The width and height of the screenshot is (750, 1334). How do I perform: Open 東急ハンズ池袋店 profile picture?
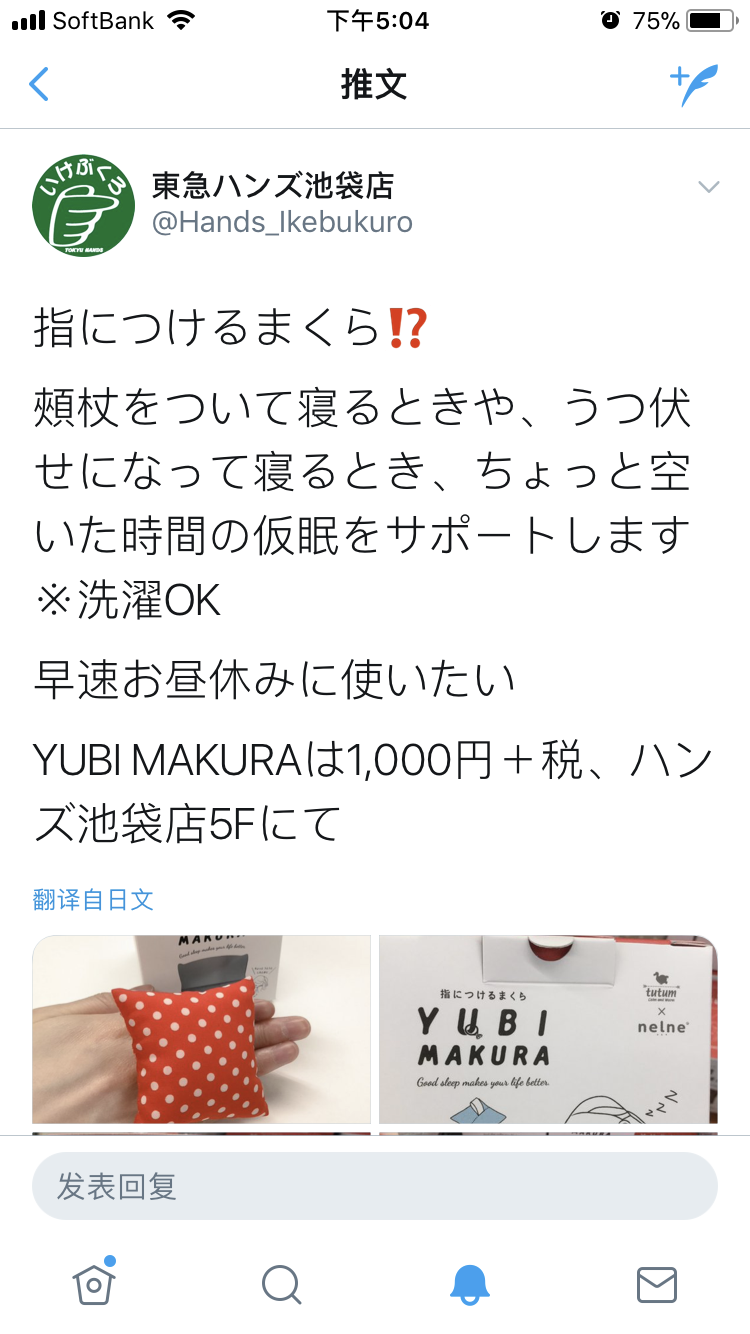83,206
